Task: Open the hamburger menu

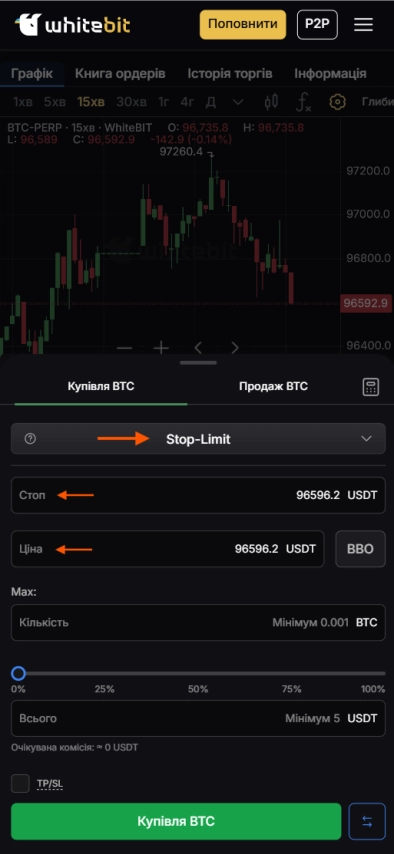Action: [363, 25]
